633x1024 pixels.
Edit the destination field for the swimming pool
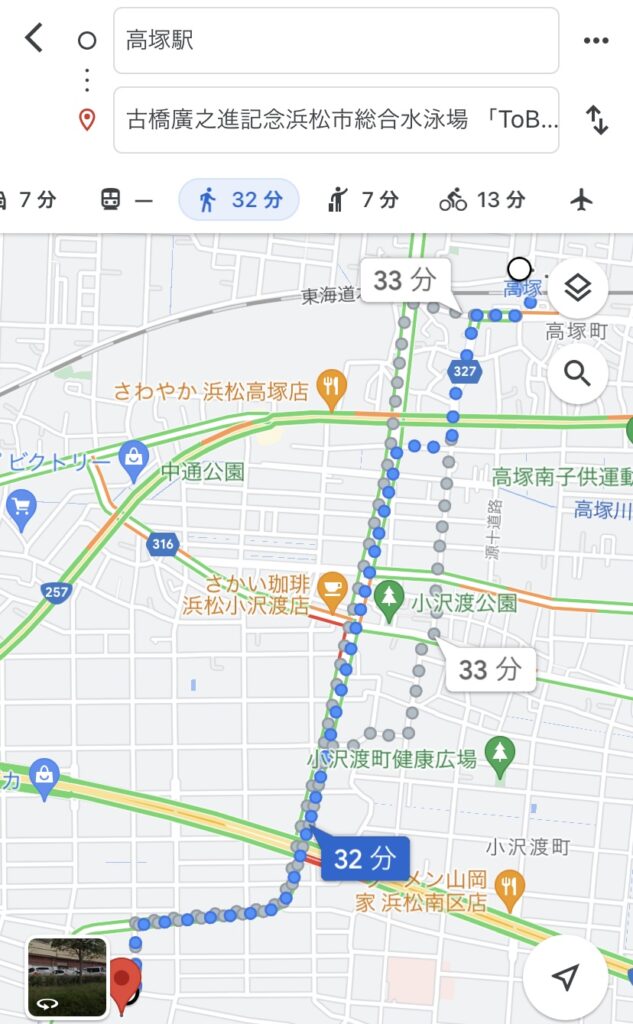click(335, 120)
